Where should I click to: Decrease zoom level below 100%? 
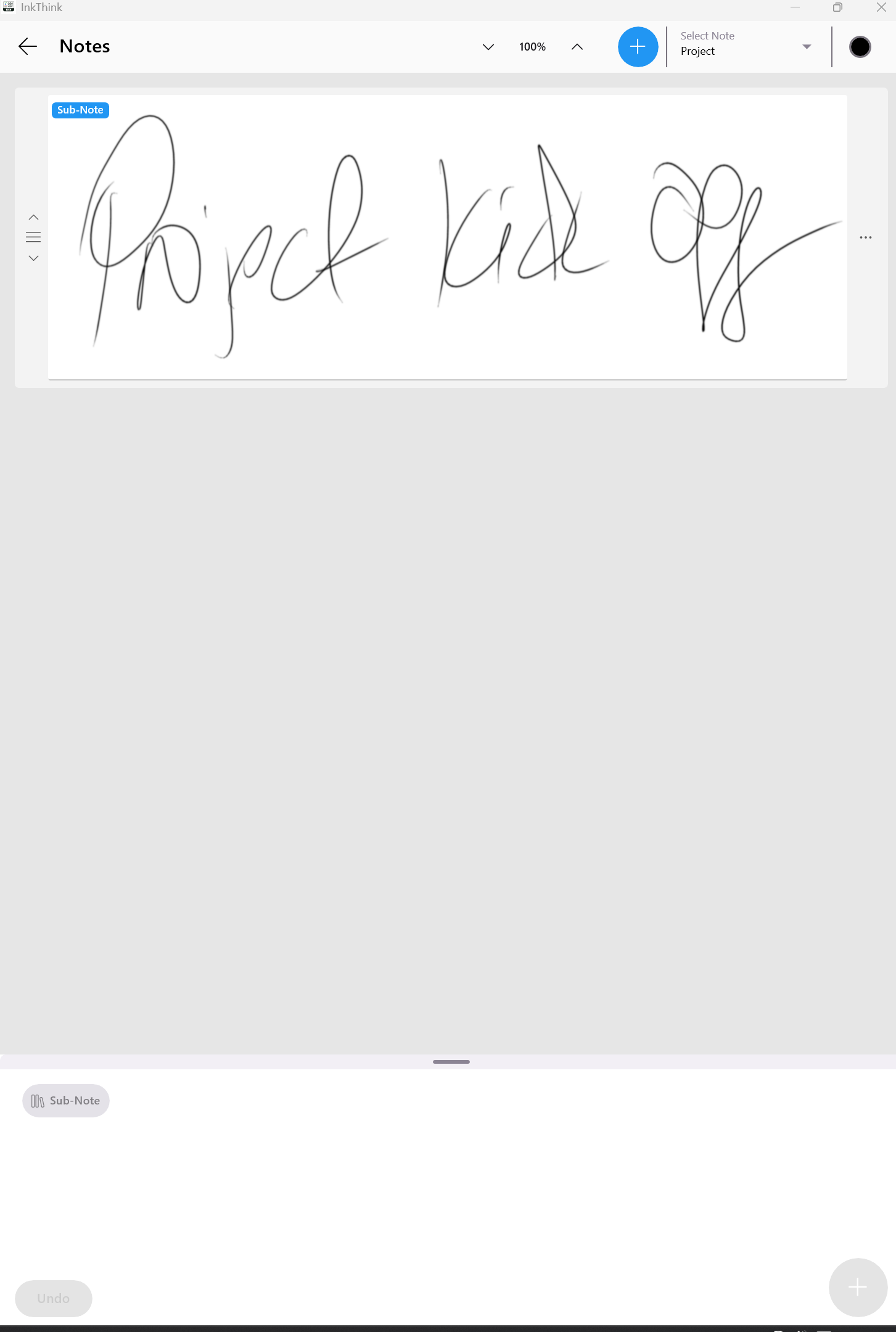tap(488, 47)
